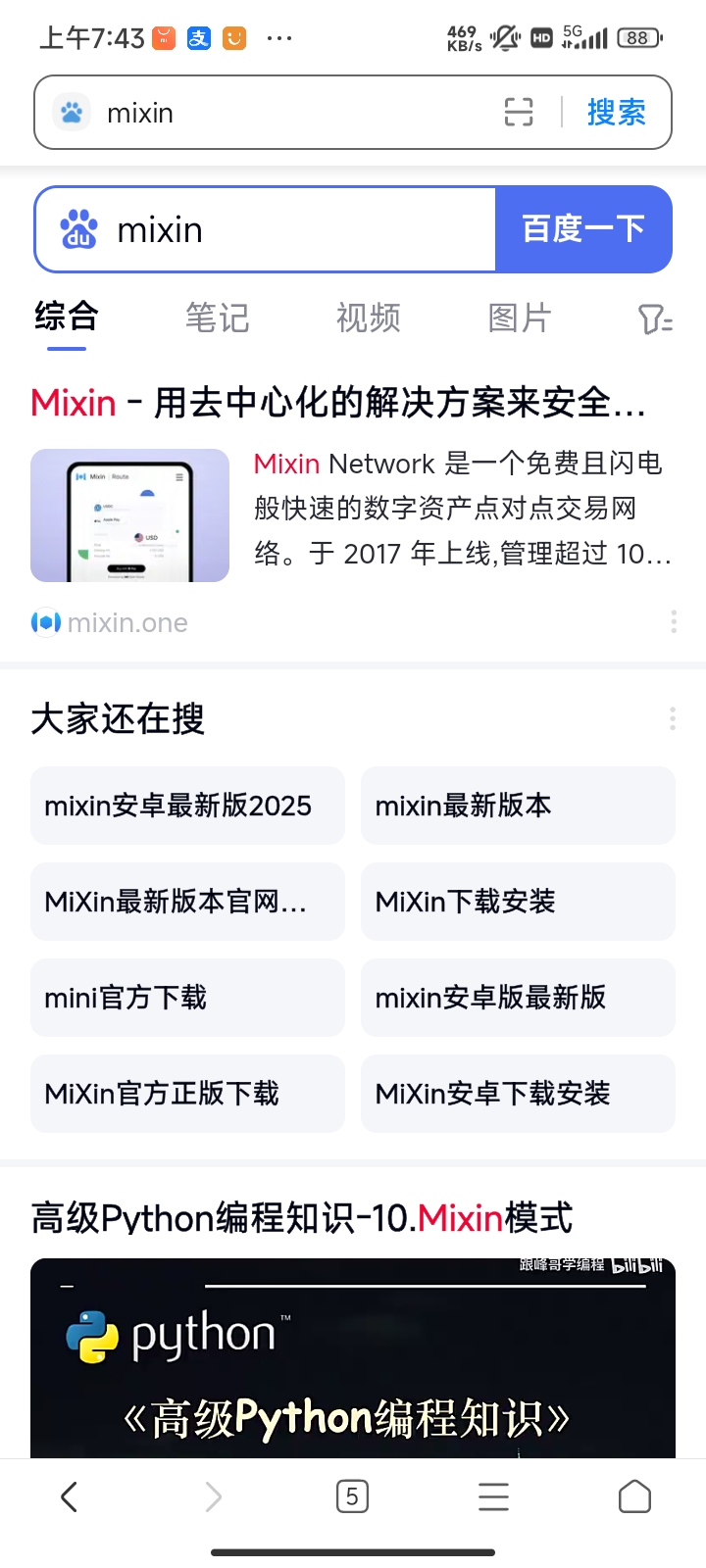Open the browser tabs switcher showing 5
Screen dimensions: 706x1568
pyautogui.click(x=352, y=1496)
